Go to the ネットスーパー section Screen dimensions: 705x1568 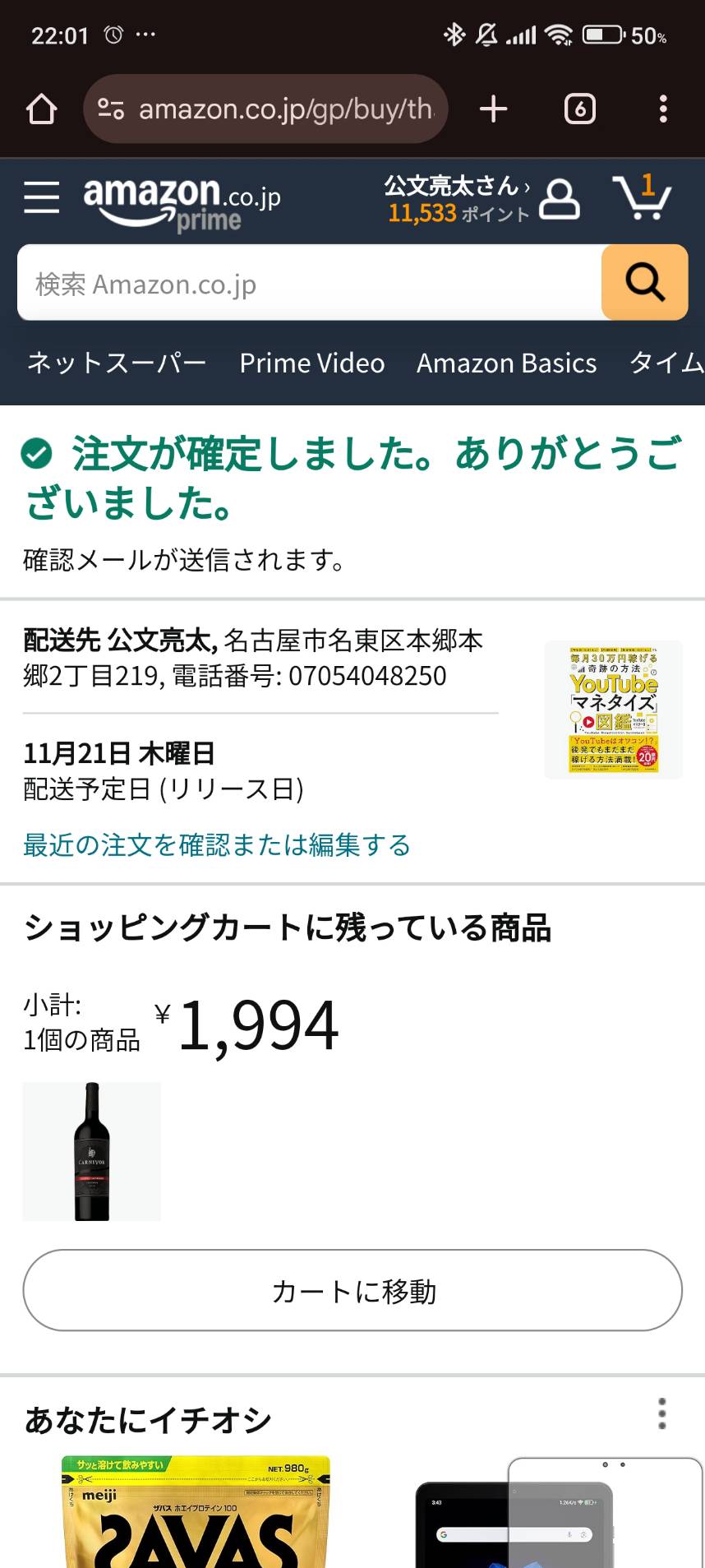[x=116, y=363]
